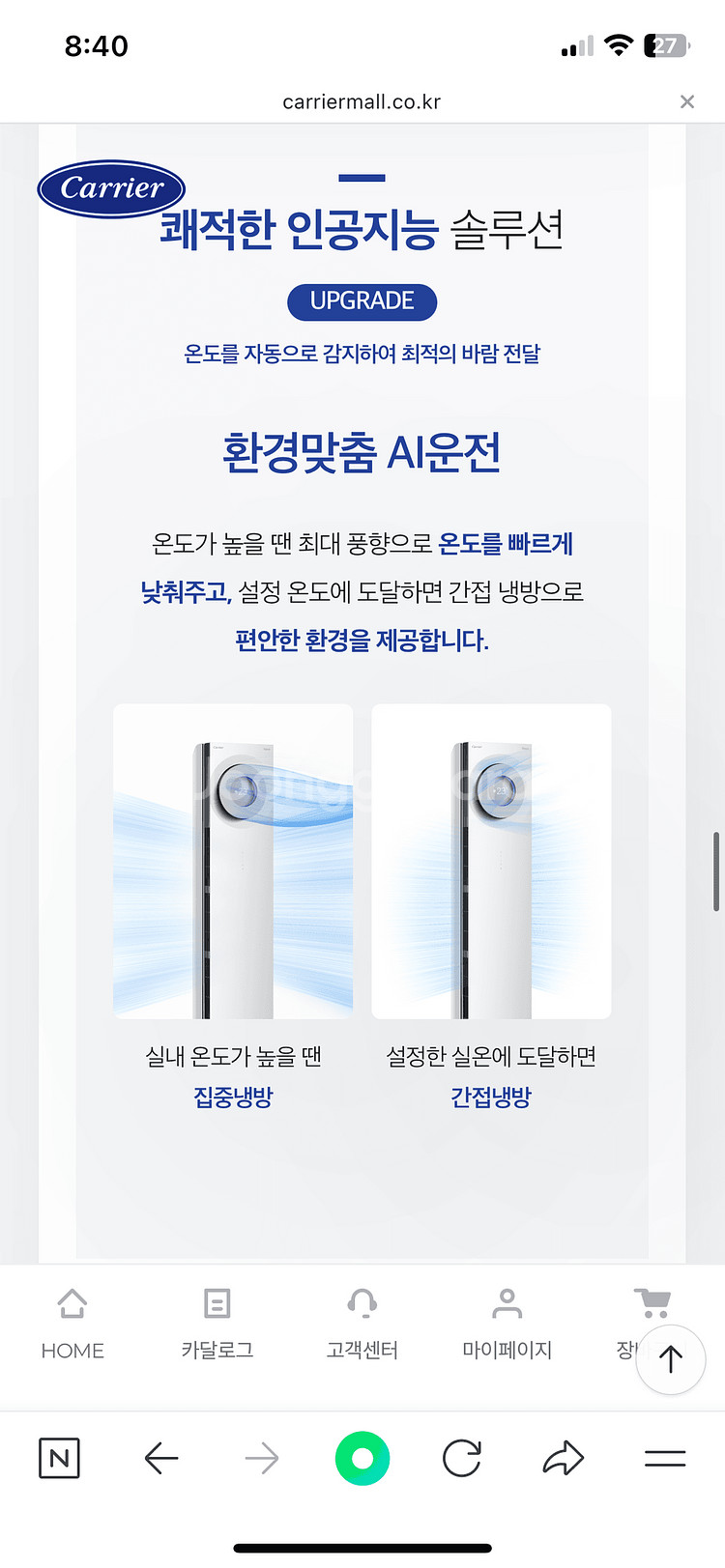
Task: Close the in-app browser page
Action: point(687,101)
